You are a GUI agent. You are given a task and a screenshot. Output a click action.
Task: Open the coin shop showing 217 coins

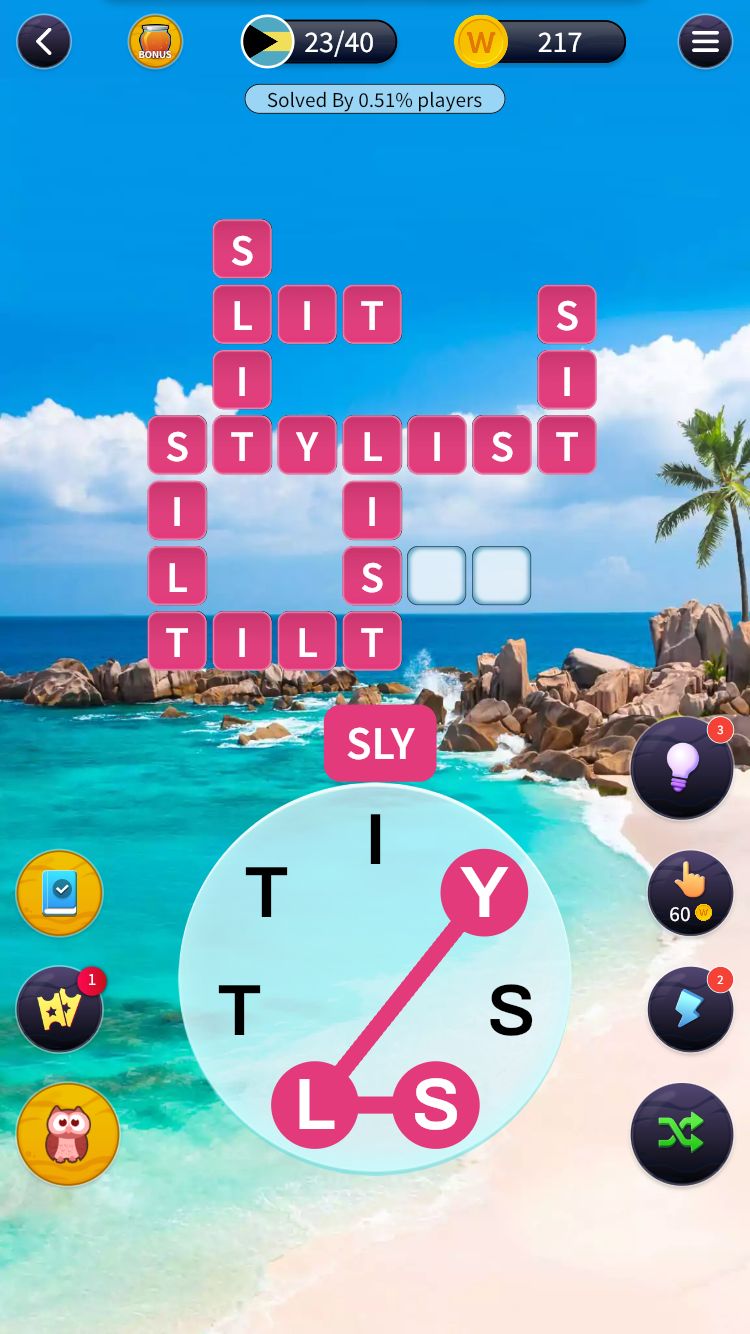click(540, 42)
